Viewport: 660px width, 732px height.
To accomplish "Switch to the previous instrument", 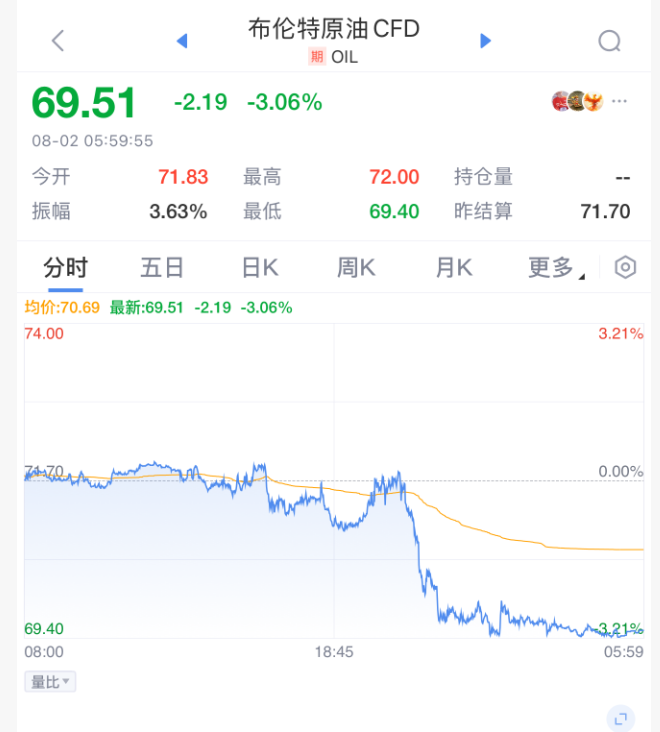I will point(181,41).
